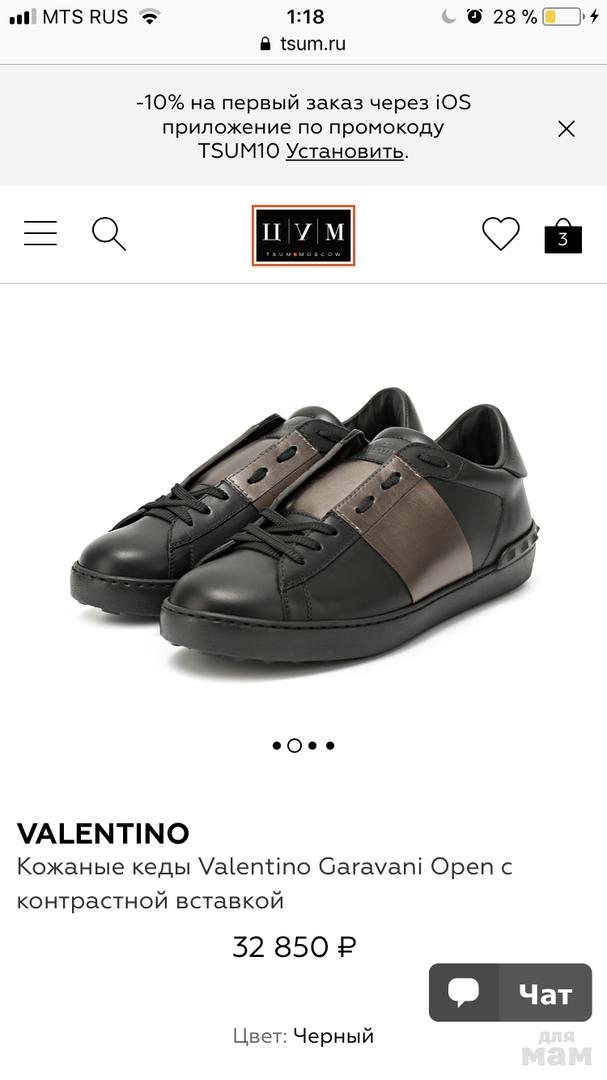Dismiss the iOS promo banner
This screenshot has width=607, height=1080.
coord(566,129)
